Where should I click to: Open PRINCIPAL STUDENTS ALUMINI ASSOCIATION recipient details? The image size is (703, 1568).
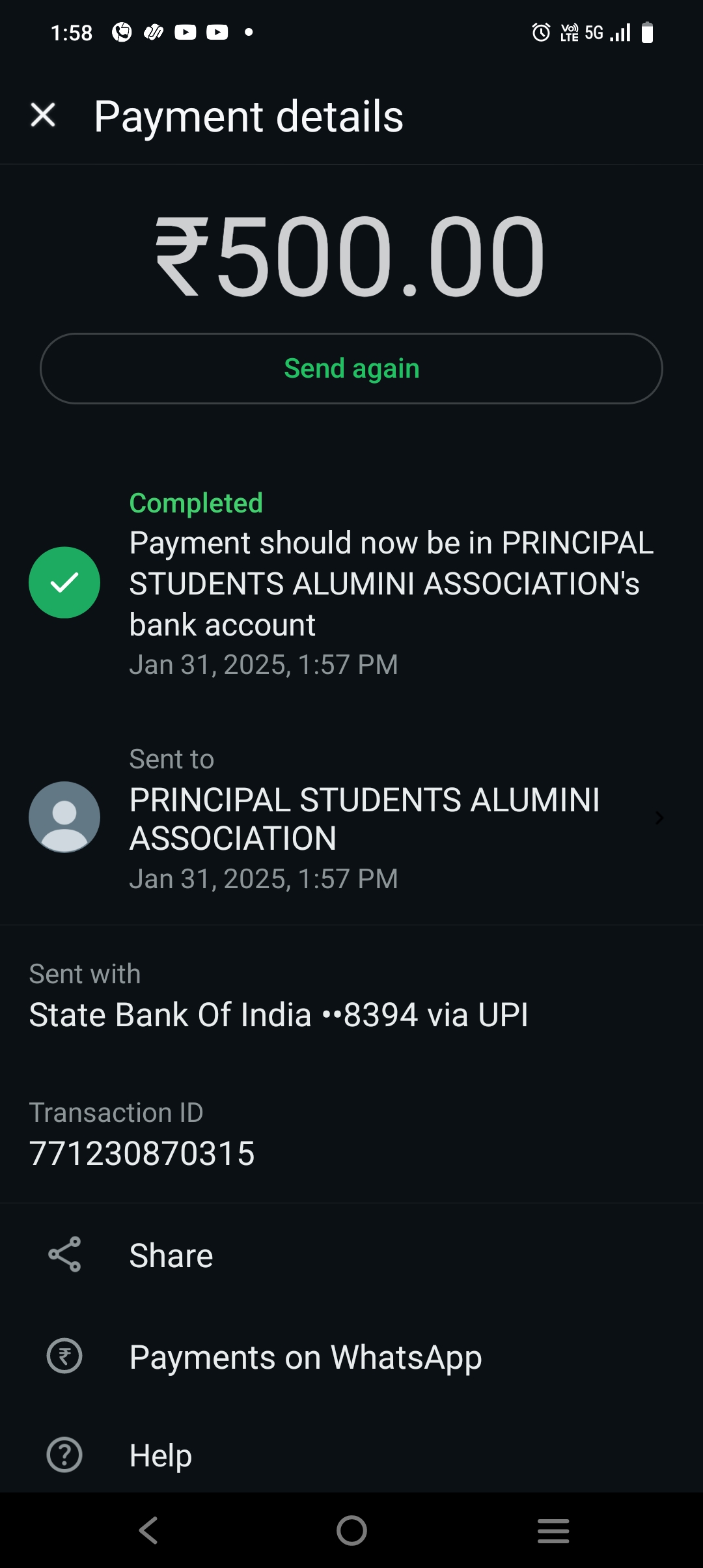coord(351,819)
